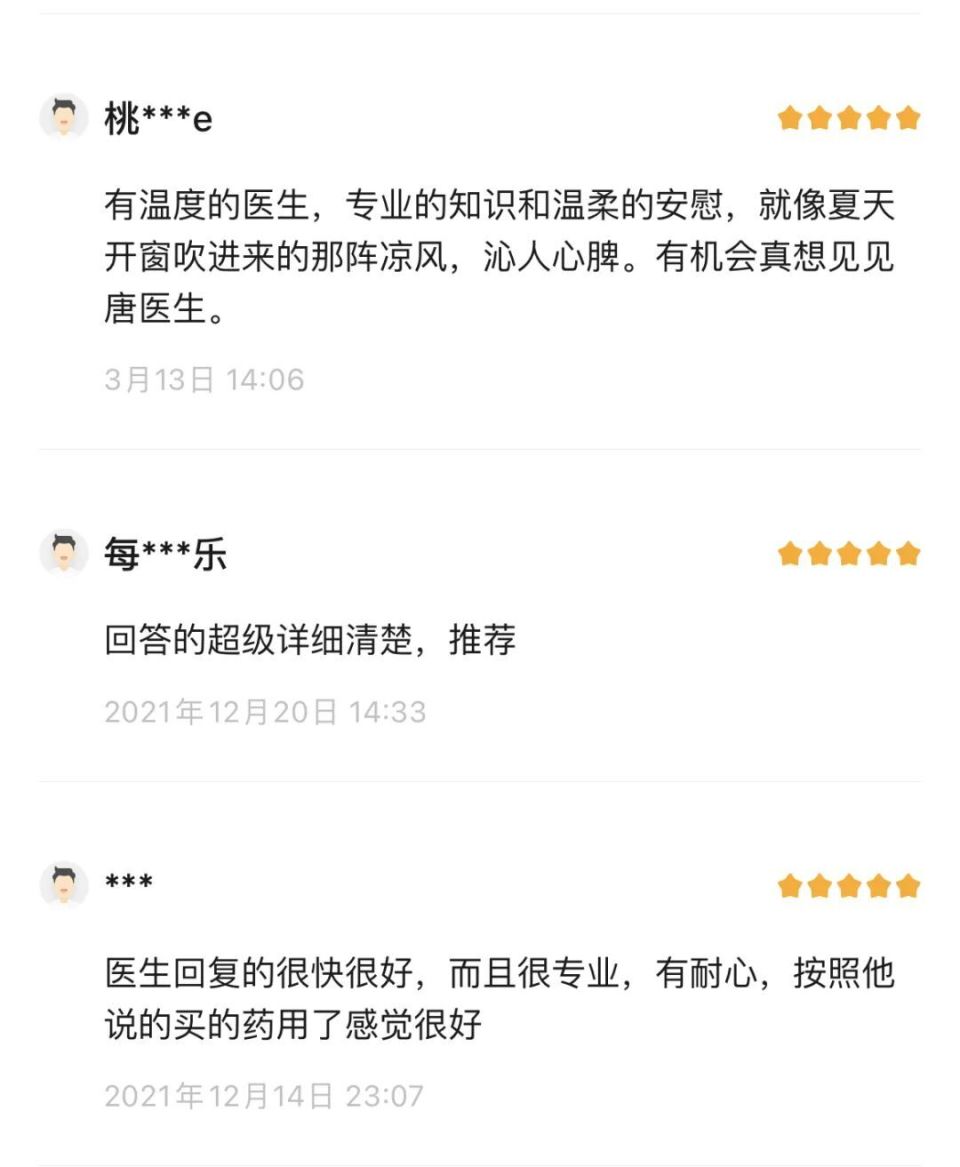Image resolution: width=960 pixels, height=1167 pixels.
Task: Click the divider below 每***乐's review
Action: (480, 777)
